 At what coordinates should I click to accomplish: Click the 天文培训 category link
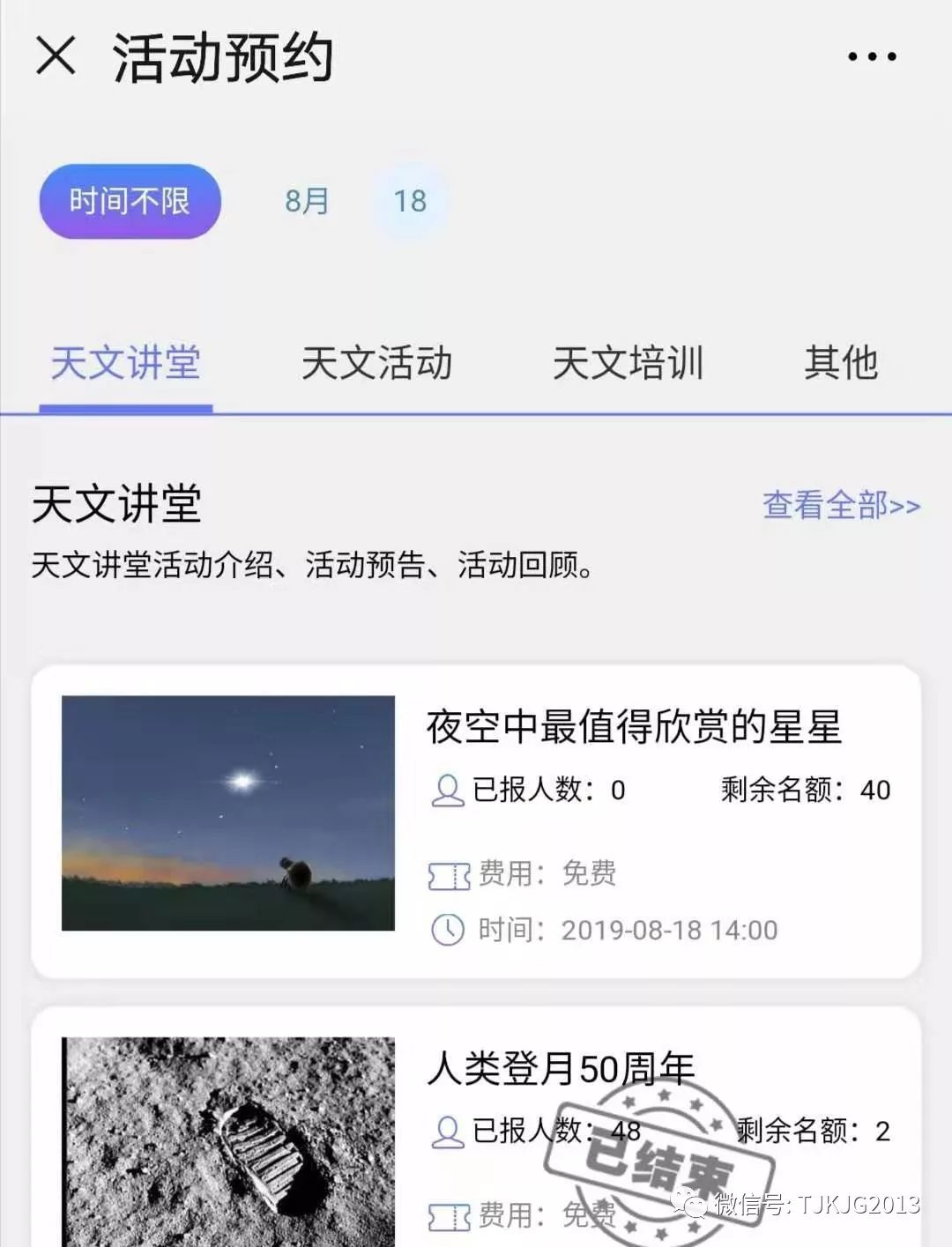(629, 363)
